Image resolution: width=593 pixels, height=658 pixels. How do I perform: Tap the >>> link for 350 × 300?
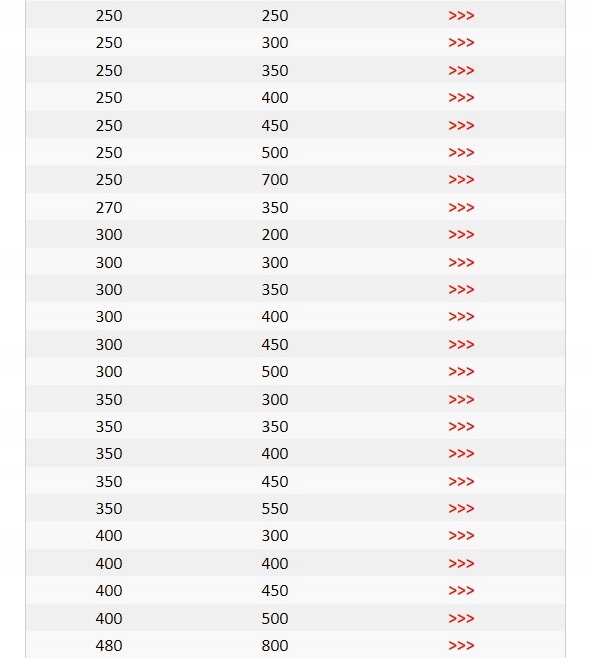[461, 400]
